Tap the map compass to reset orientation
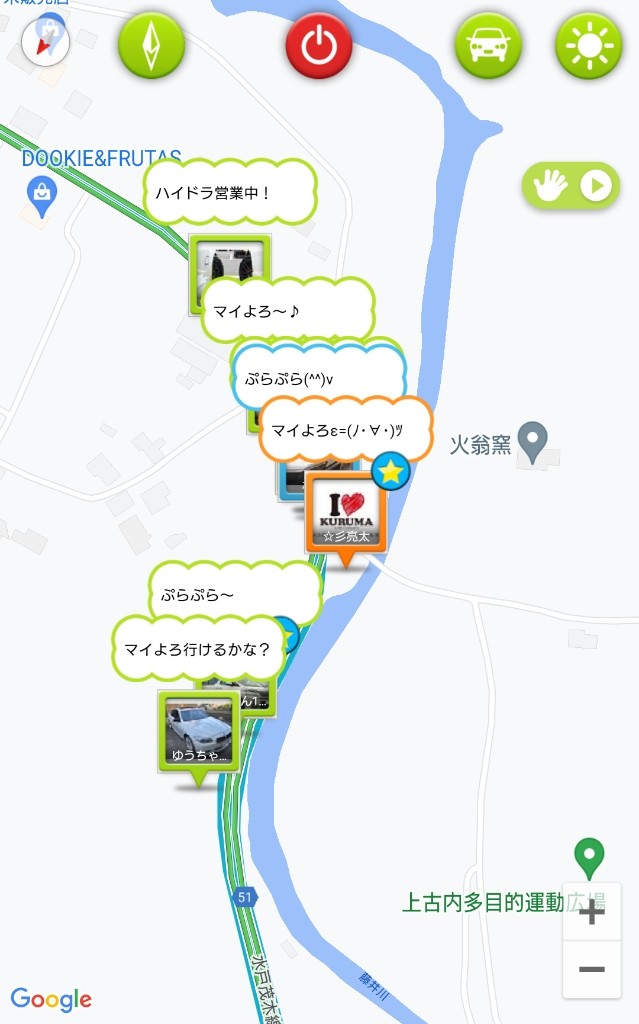639x1024 pixels. [45, 41]
